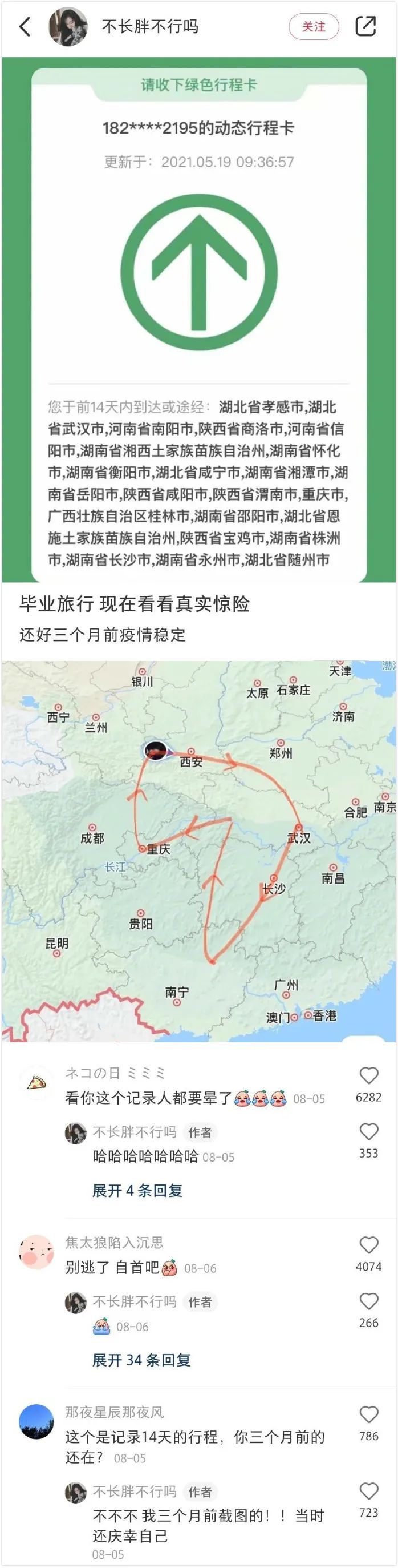Viewport: 398px width, 1568px height.
Task: Open ネコの日 ミミミ's avatar
Action: point(37,1083)
